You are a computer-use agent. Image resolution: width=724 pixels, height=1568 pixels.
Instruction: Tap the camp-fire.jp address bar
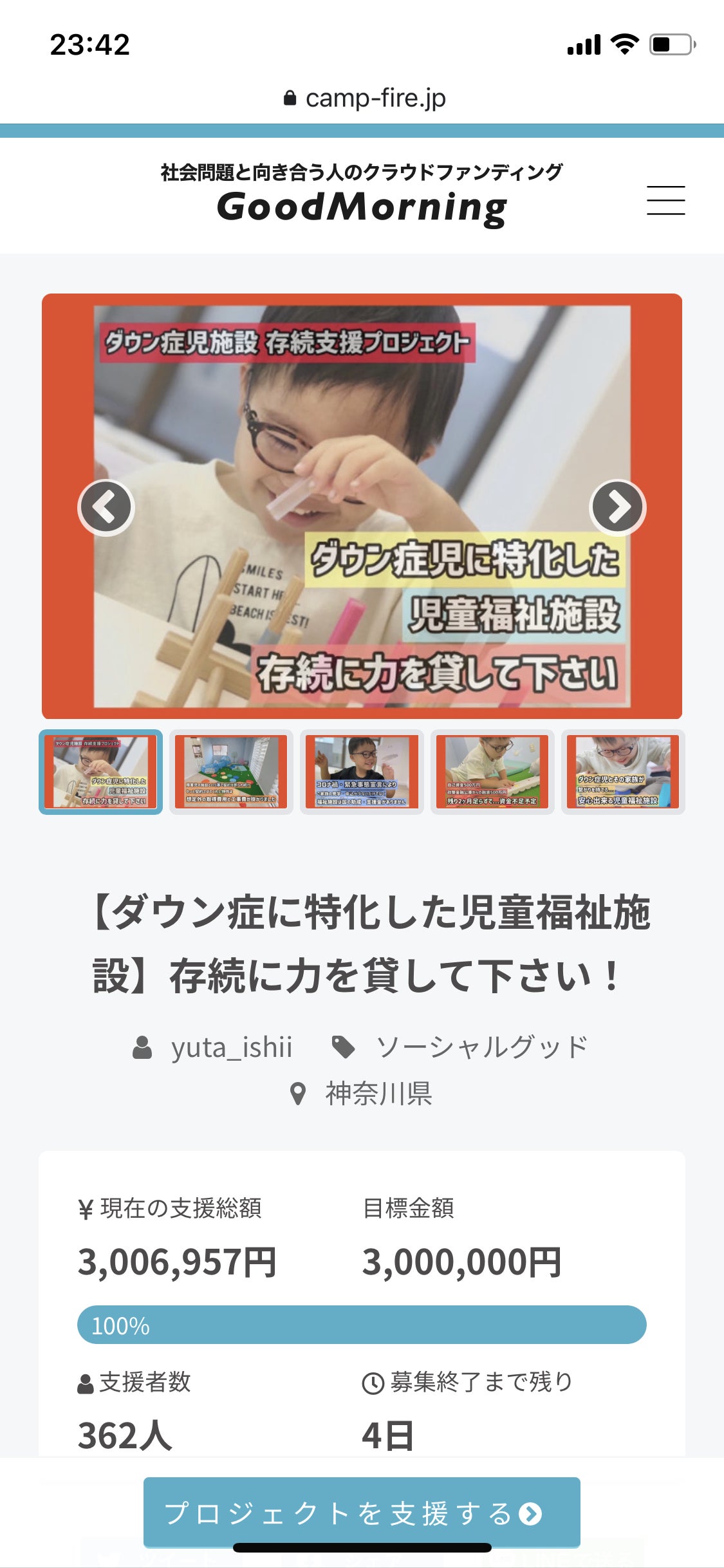point(364,98)
